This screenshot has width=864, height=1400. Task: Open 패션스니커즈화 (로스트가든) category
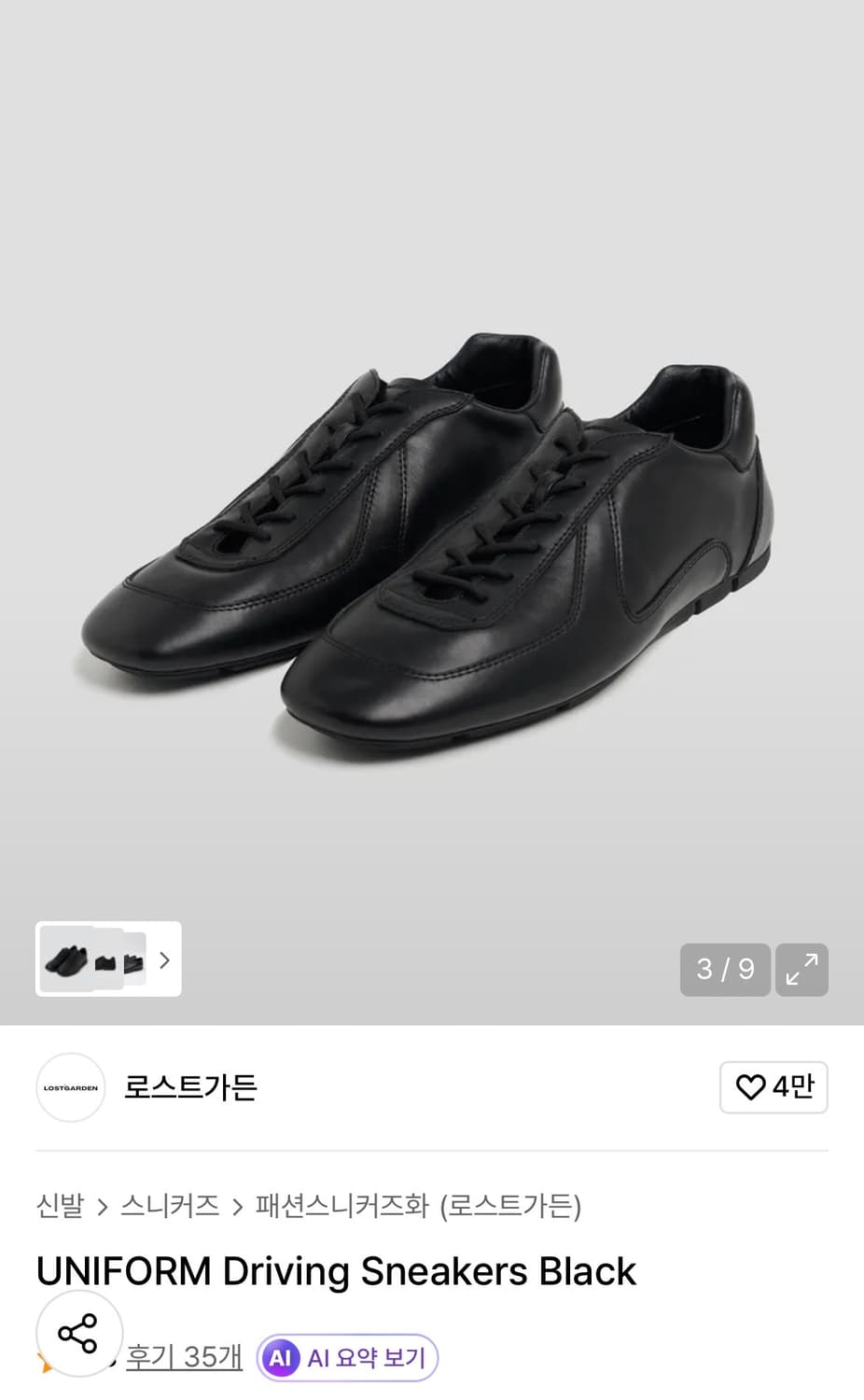(x=417, y=1206)
